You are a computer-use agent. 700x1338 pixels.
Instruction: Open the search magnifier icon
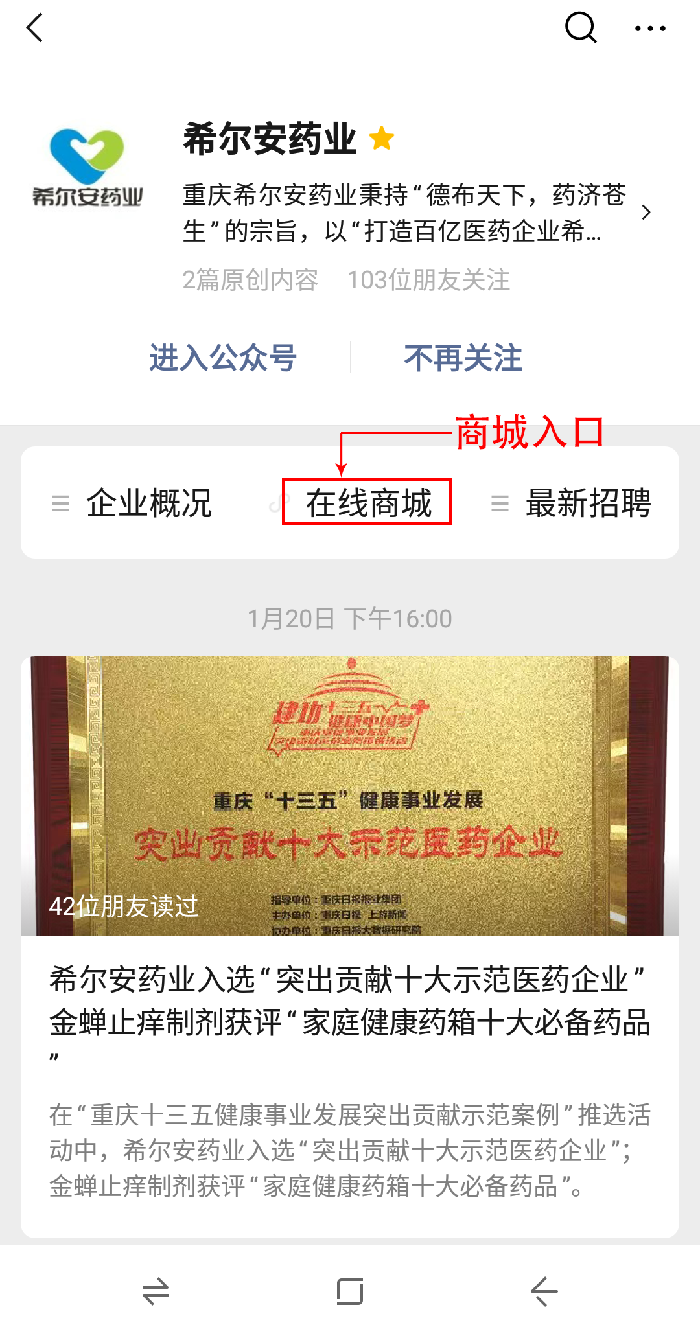580,28
